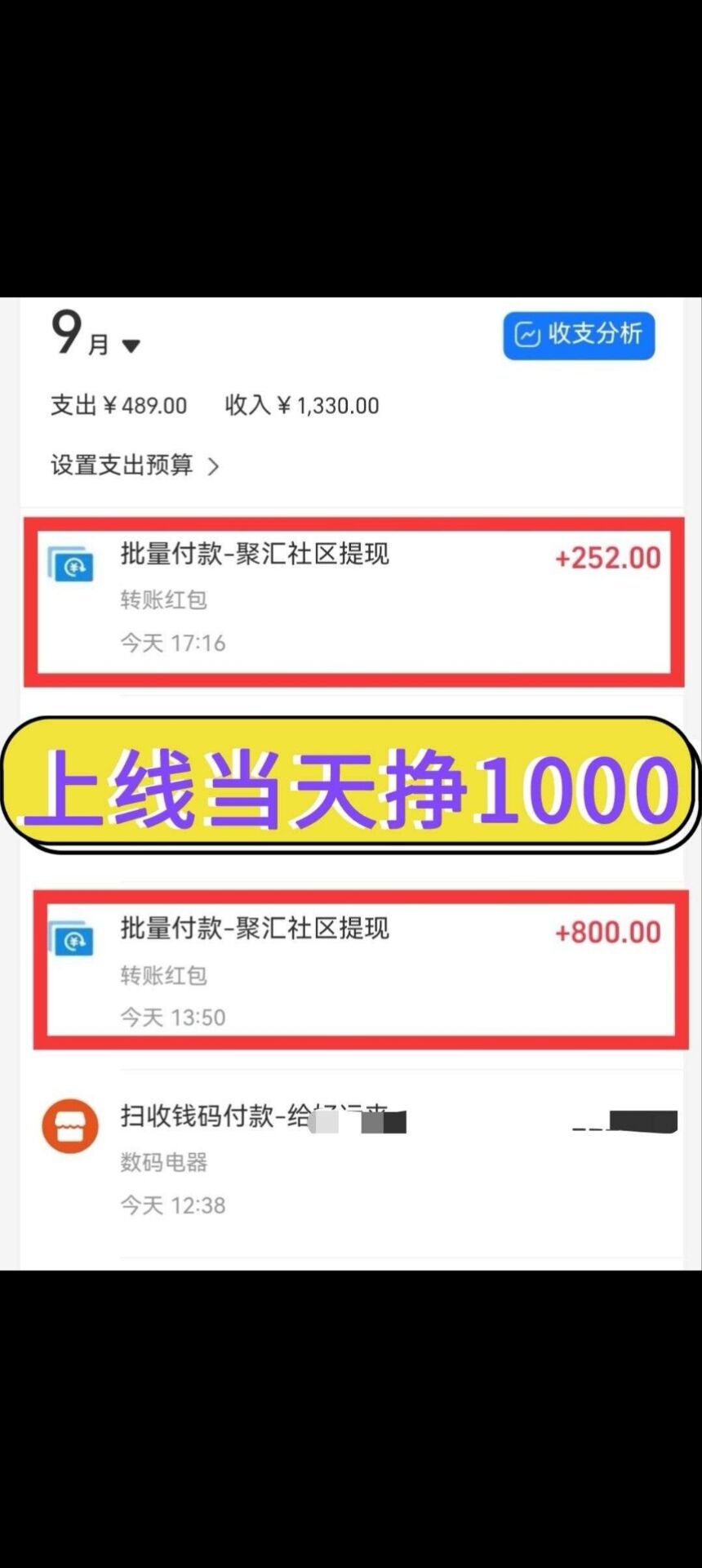Tap the 转账红包 label under the 17:16 record
Image resolution: width=702 pixels, height=1568 pixels.
tap(162, 600)
